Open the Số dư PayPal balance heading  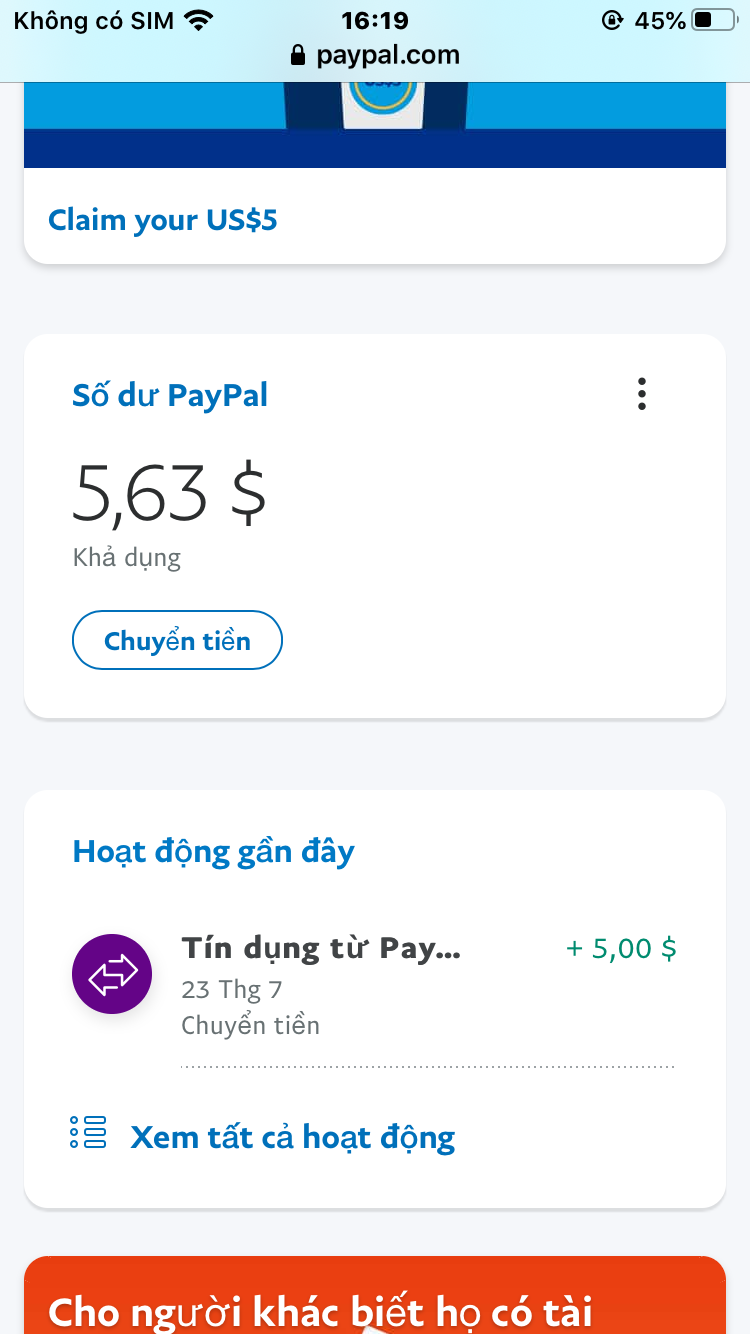170,395
